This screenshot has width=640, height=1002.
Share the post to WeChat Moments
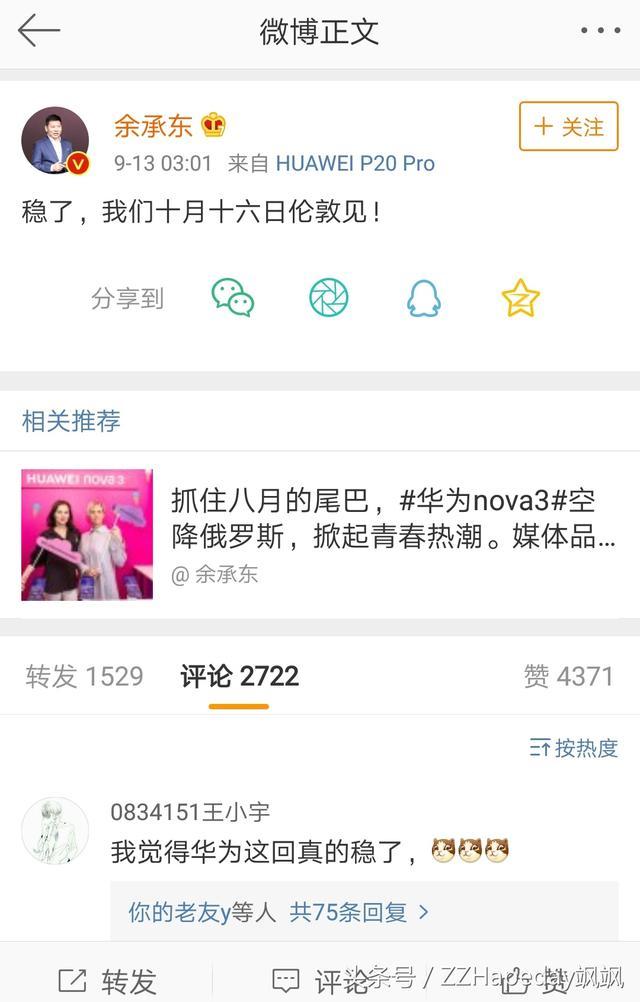[328, 297]
